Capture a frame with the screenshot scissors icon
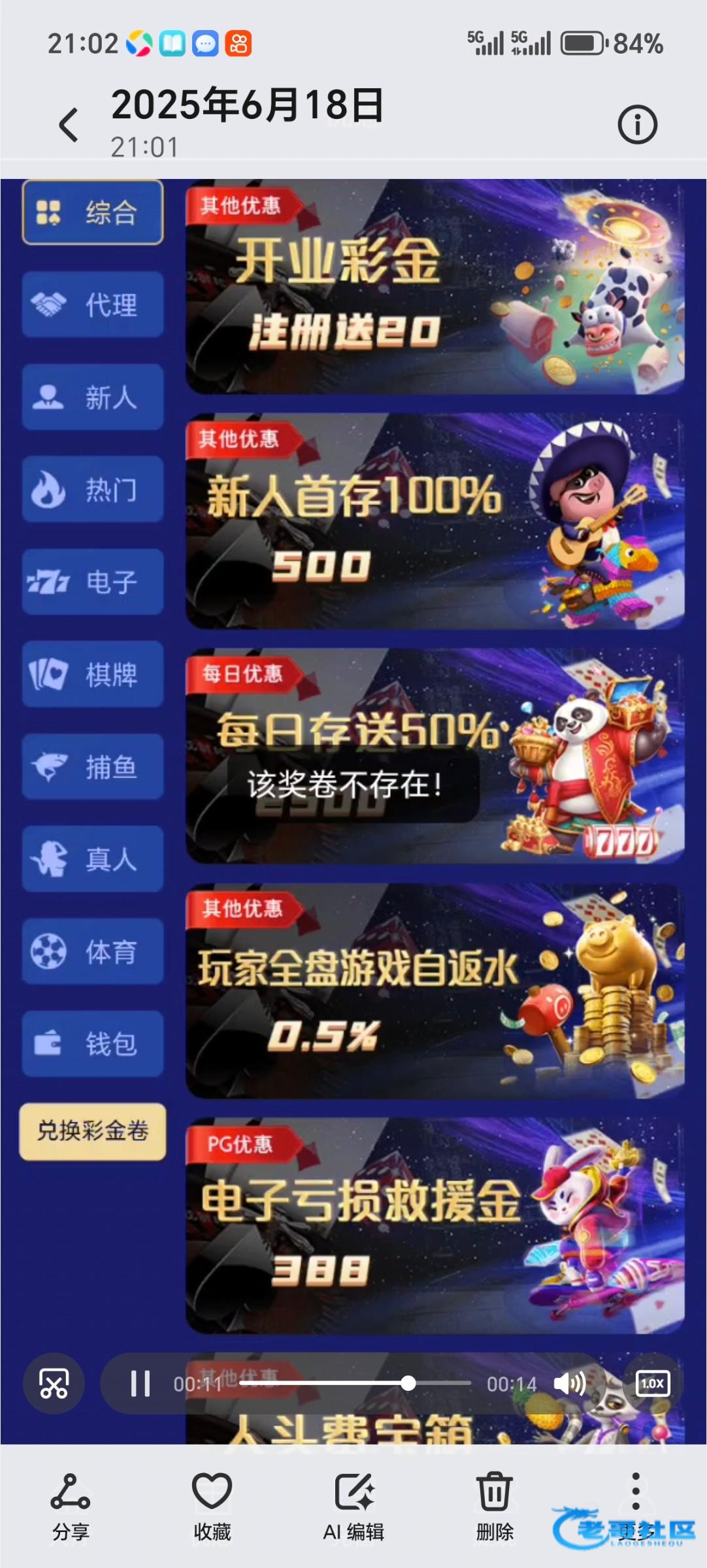This screenshot has height=1568, width=707. coord(54,1384)
